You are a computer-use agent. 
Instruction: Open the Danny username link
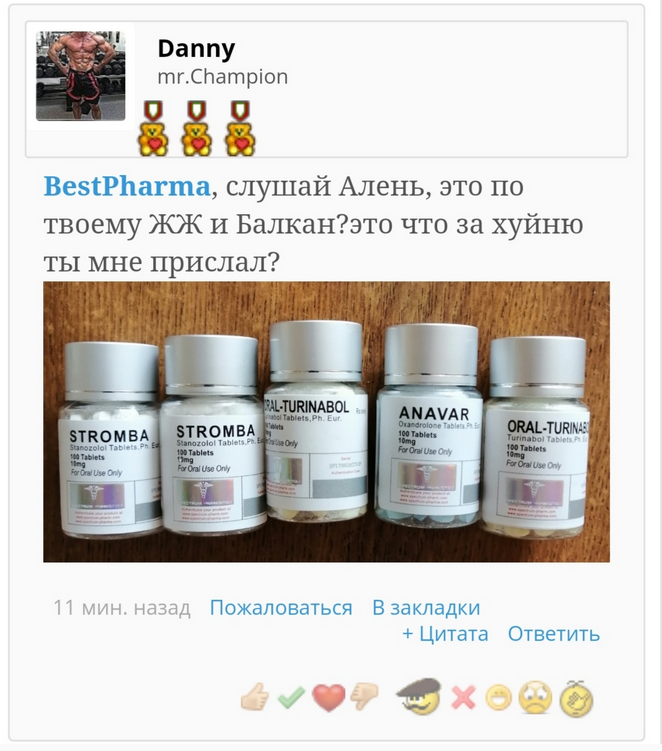[196, 48]
